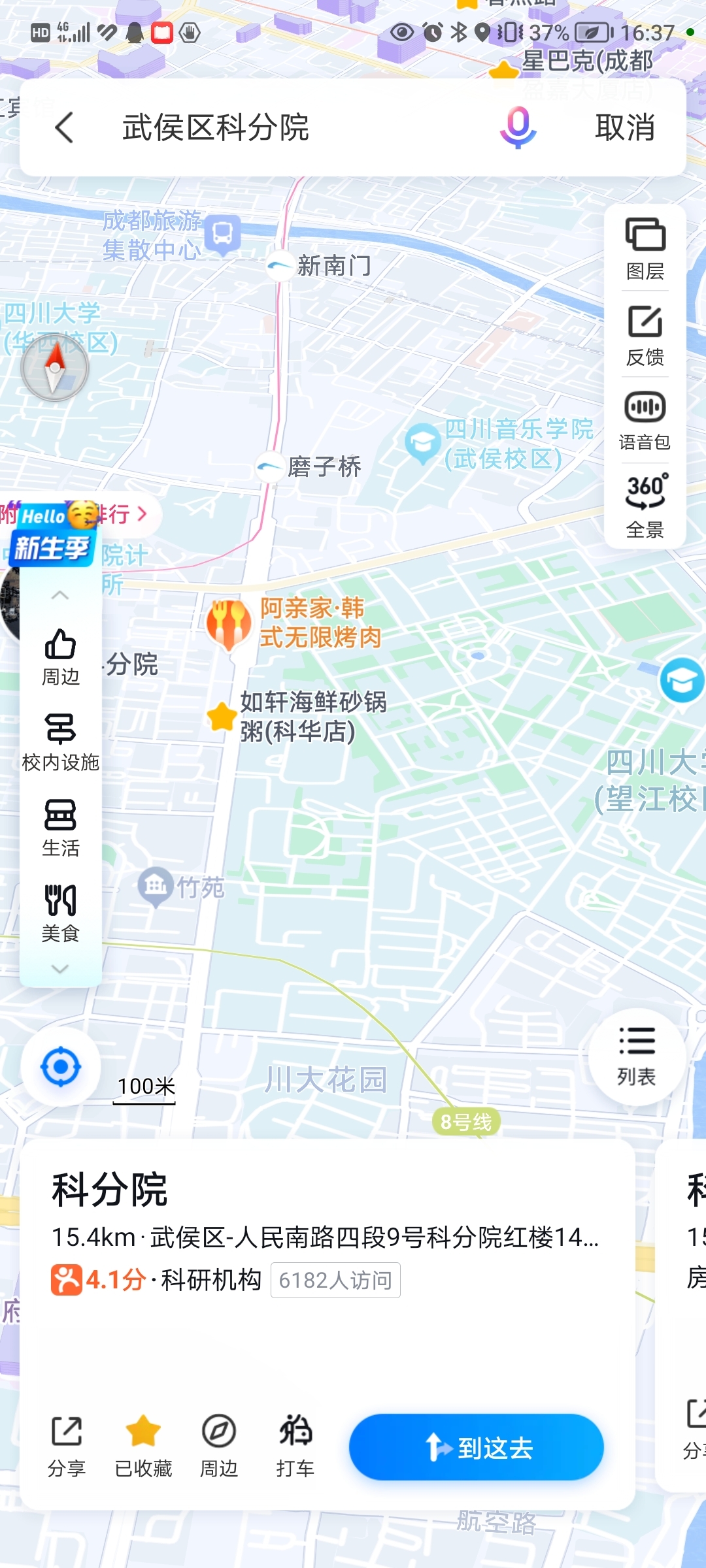Center map on my current location

[x=61, y=1067]
